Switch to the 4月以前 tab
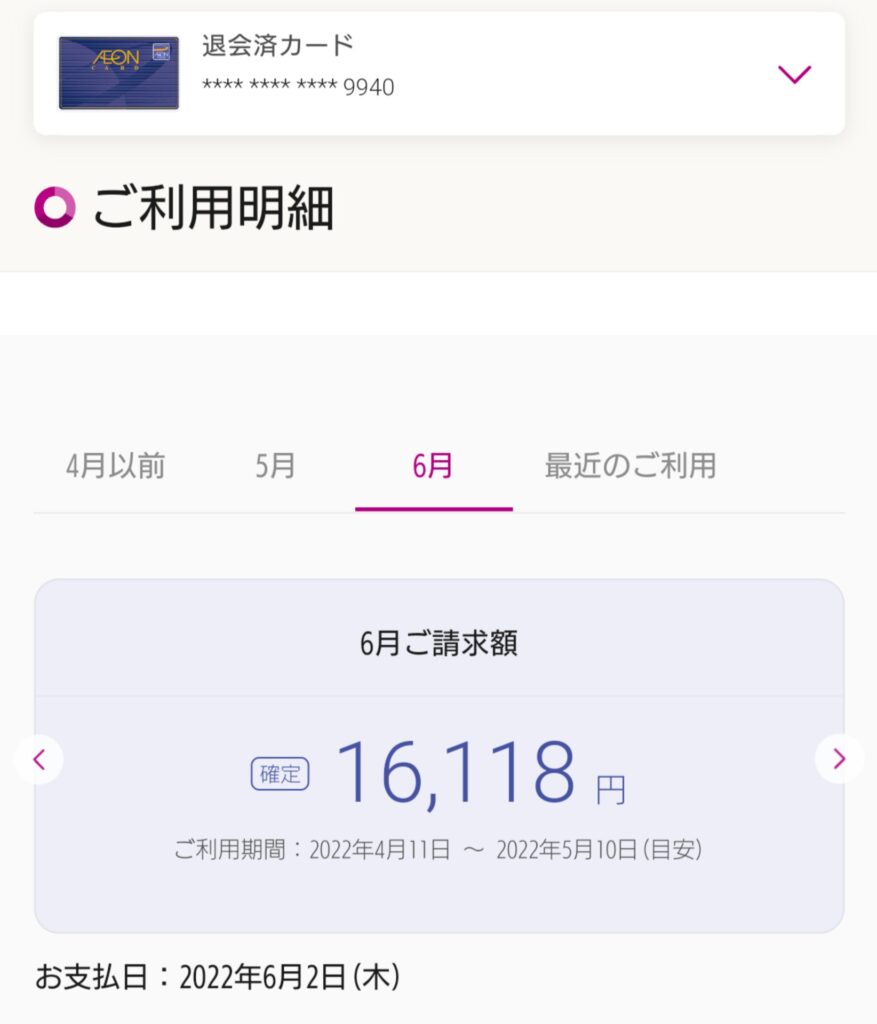The image size is (877, 1024). tap(115, 466)
